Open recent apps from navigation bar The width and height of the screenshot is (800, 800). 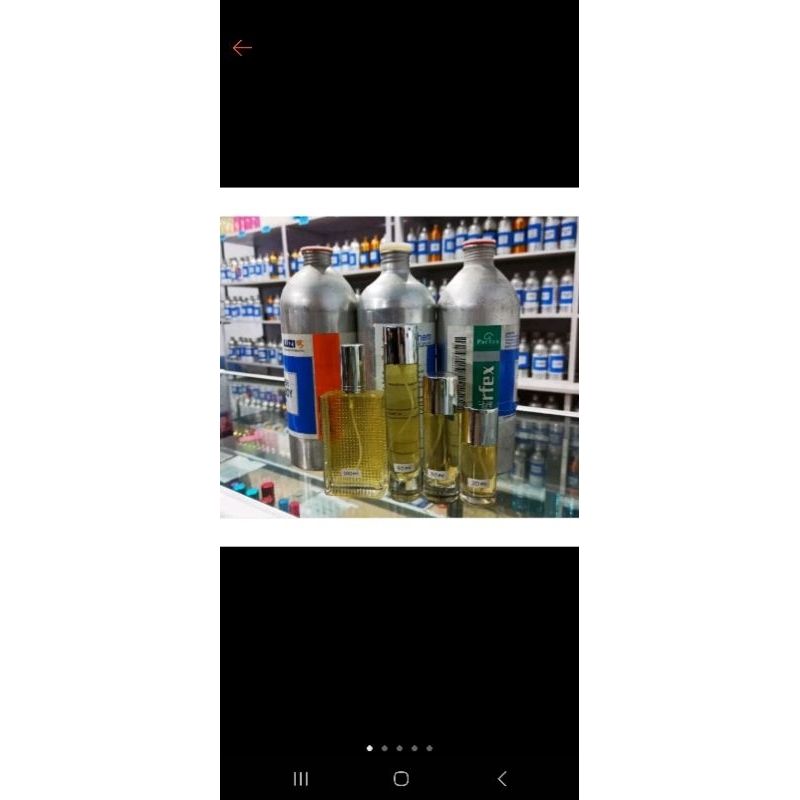(x=301, y=778)
